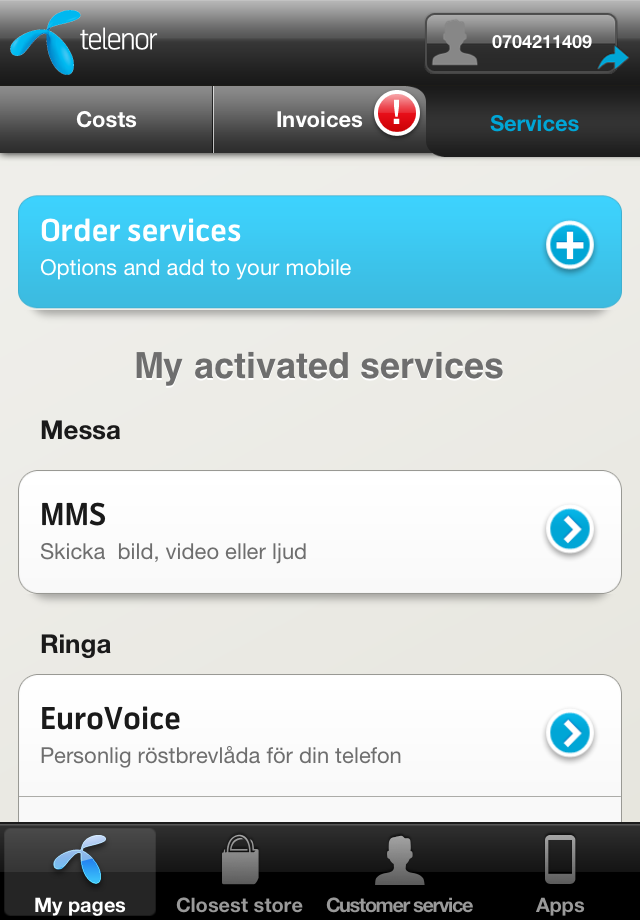Open Order services to add options
This screenshot has width=640, height=920.
320,250
